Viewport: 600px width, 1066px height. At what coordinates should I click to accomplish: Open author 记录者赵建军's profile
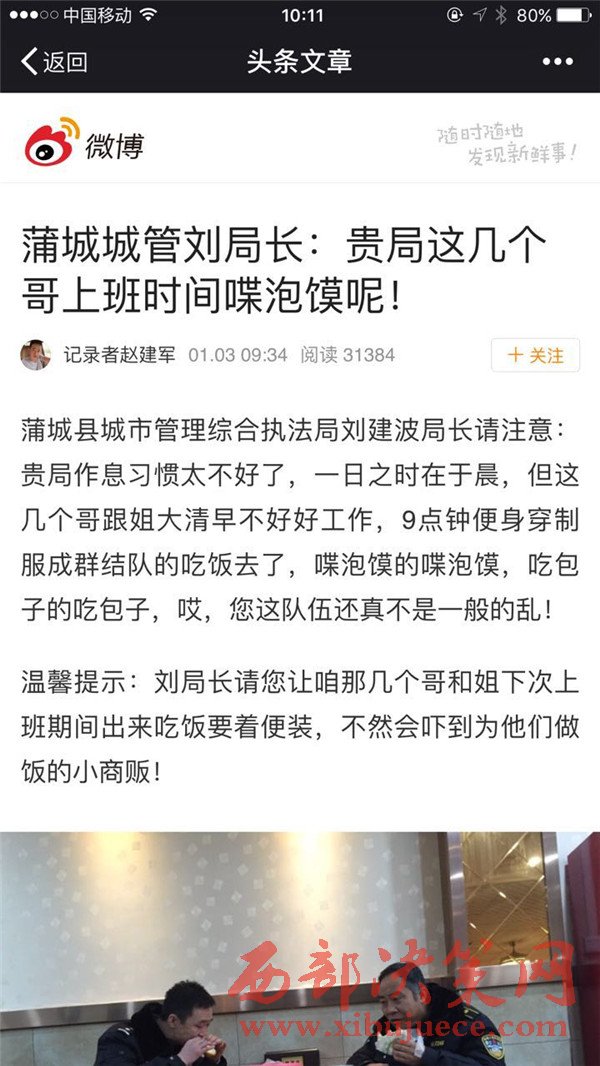point(118,355)
